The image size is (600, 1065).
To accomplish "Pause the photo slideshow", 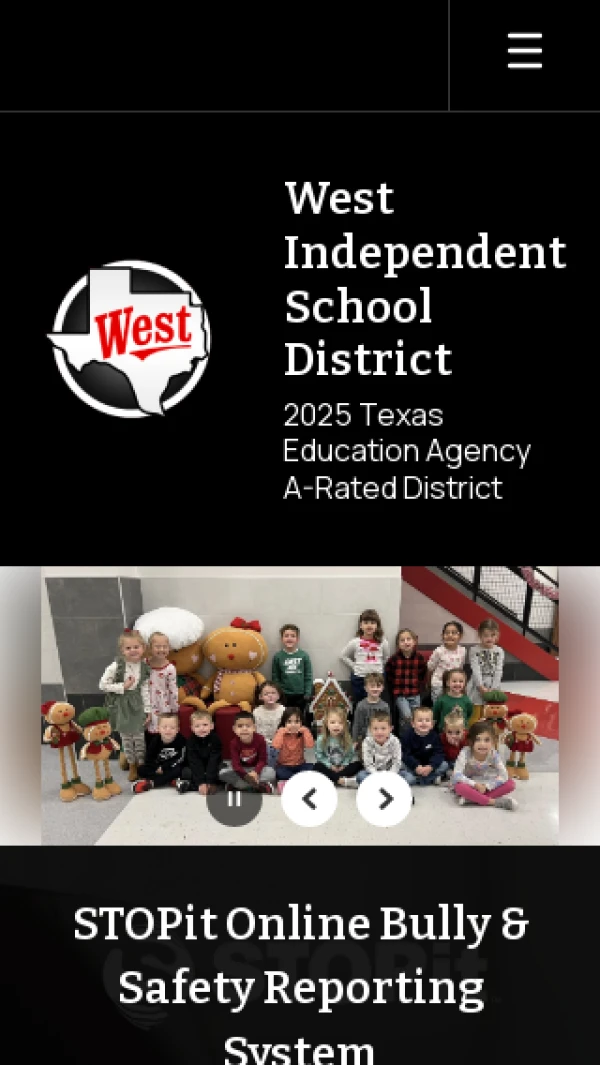I will [234, 799].
